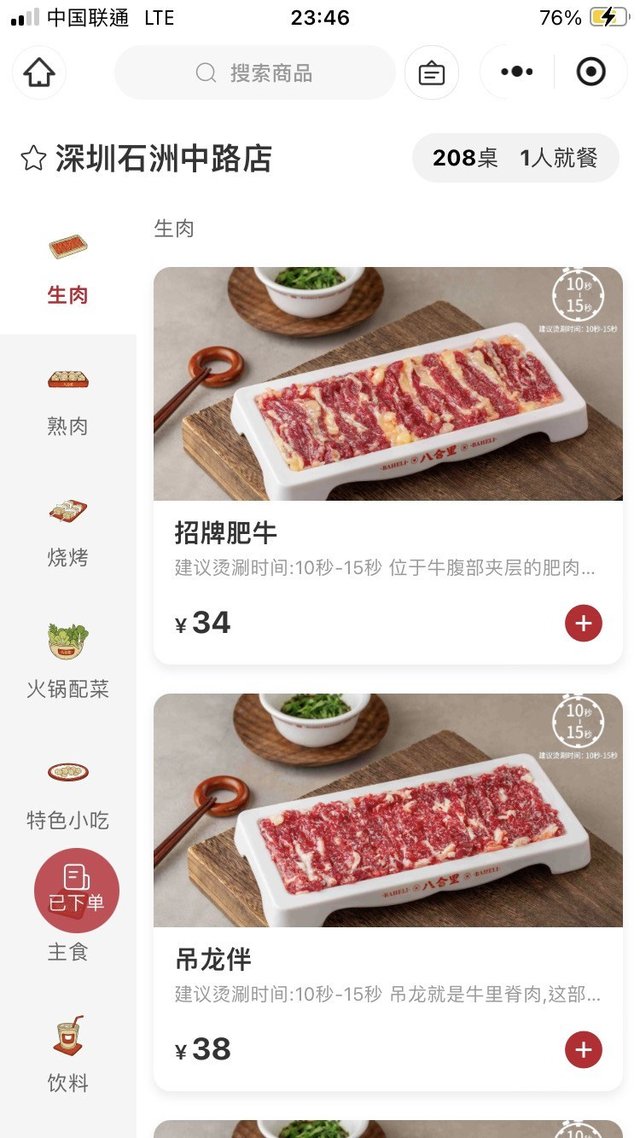Favorite the 深圳石洲中路店 store with star
This screenshot has height=1138, width=640.
[x=33, y=158]
